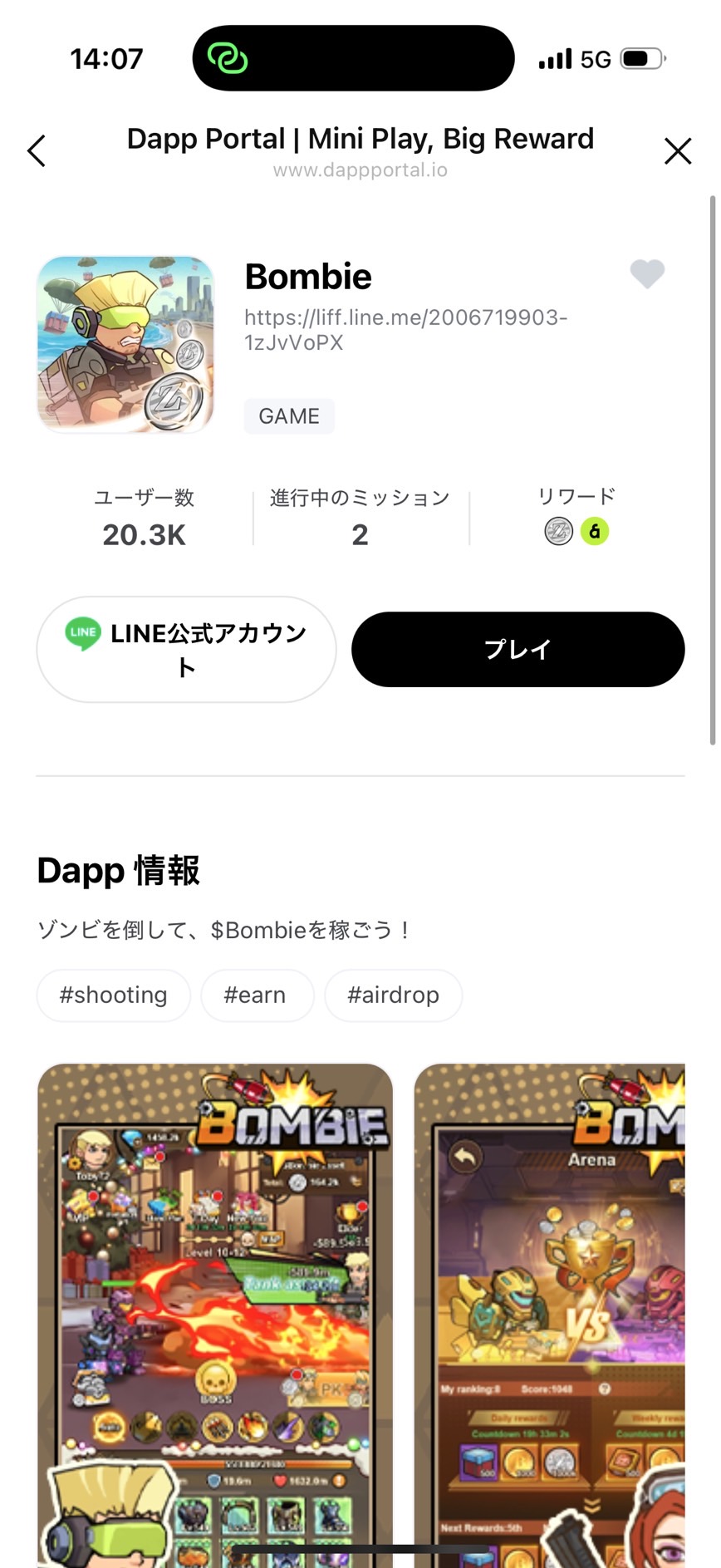Open the liff.line.me link under Bombie
Image resolution: width=721 pixels, height=1568 pixels.
[x=406, y=329]
